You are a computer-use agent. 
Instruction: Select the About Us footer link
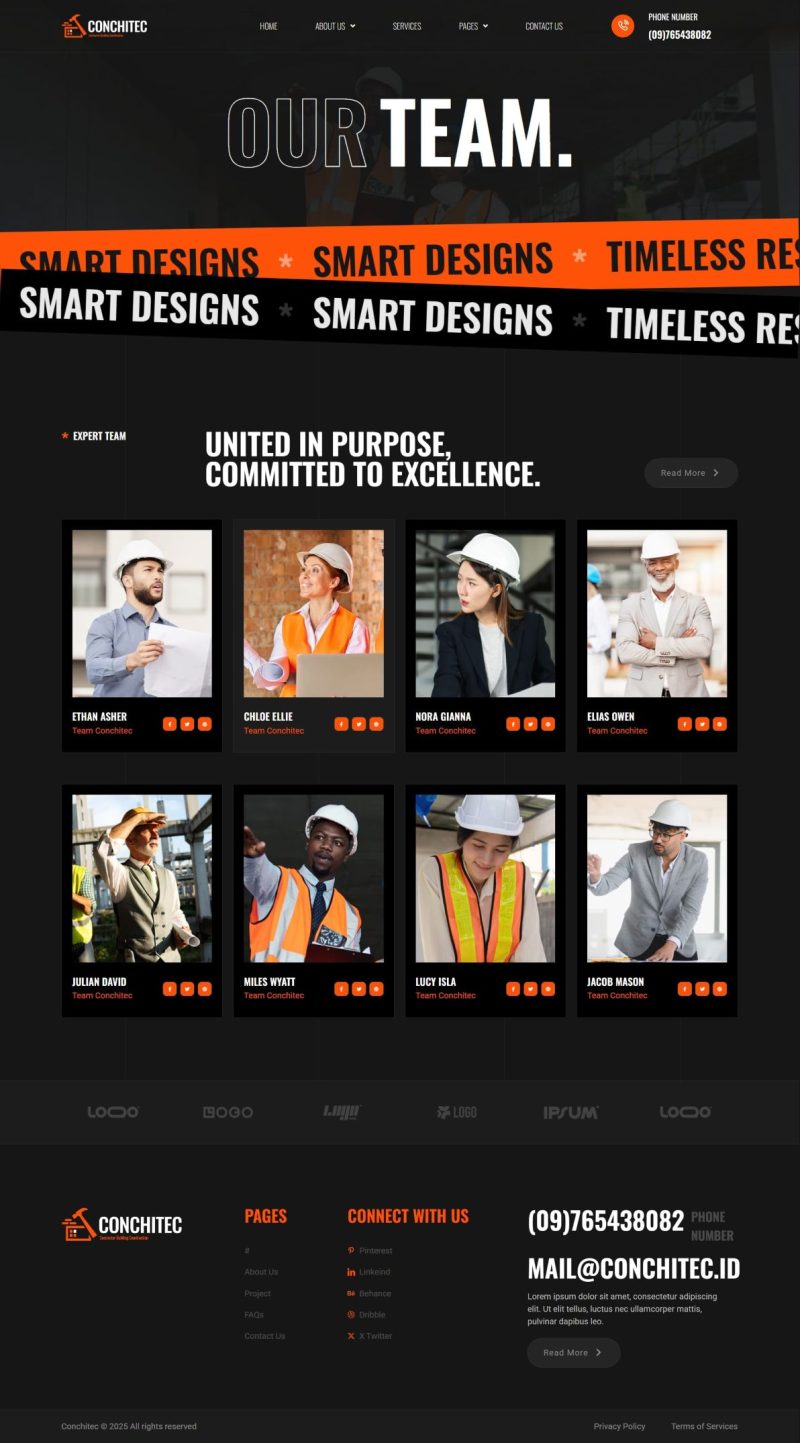point(261,1272)
